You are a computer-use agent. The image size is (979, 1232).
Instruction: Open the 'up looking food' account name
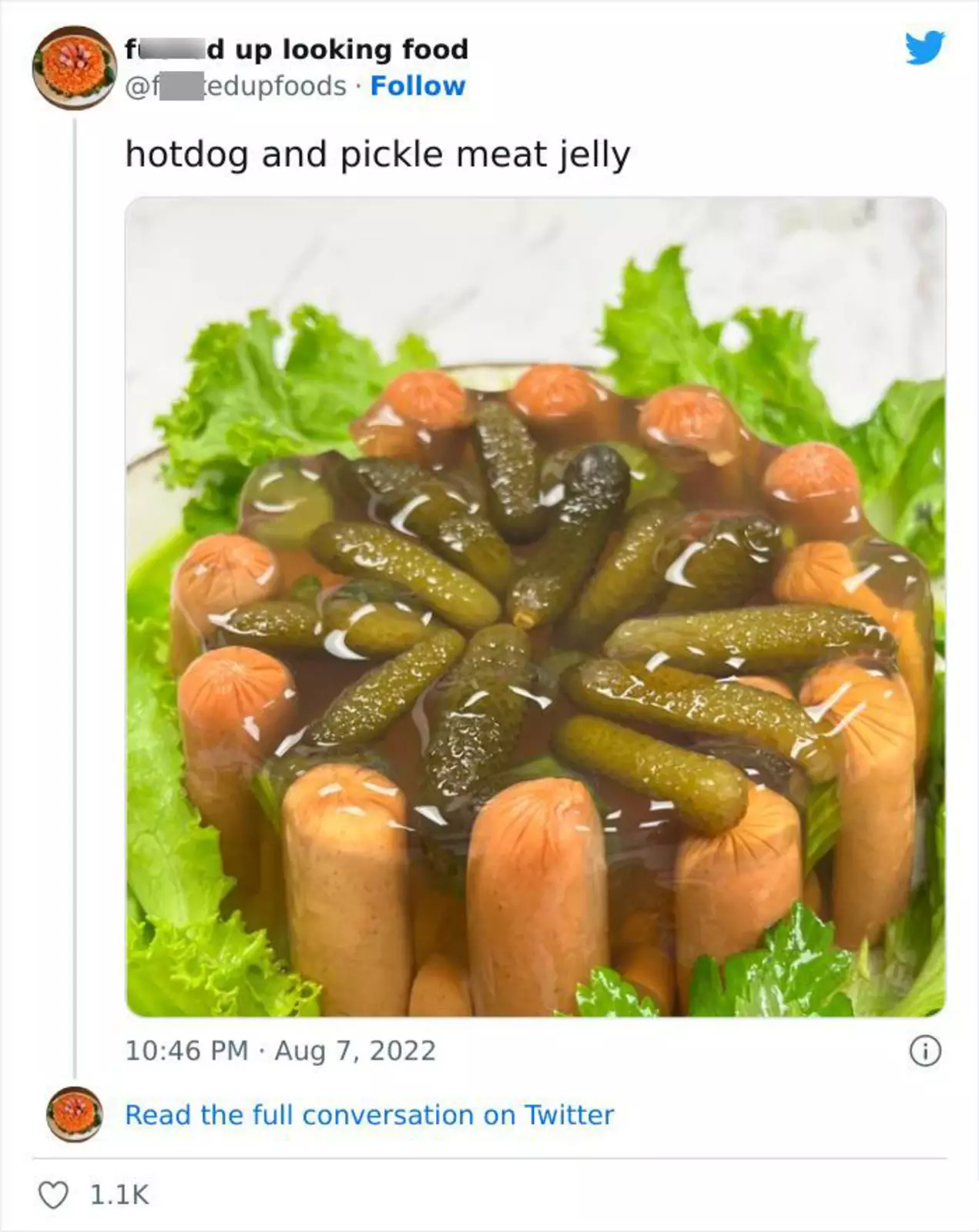click(x=297, y=49)
